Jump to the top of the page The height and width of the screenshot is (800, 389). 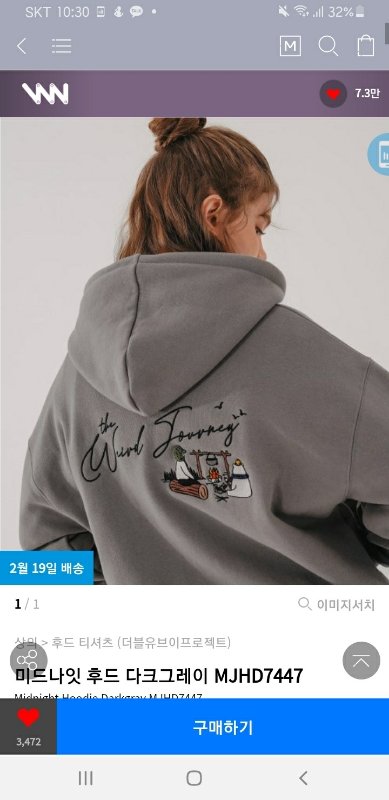[x=361, y=660]
